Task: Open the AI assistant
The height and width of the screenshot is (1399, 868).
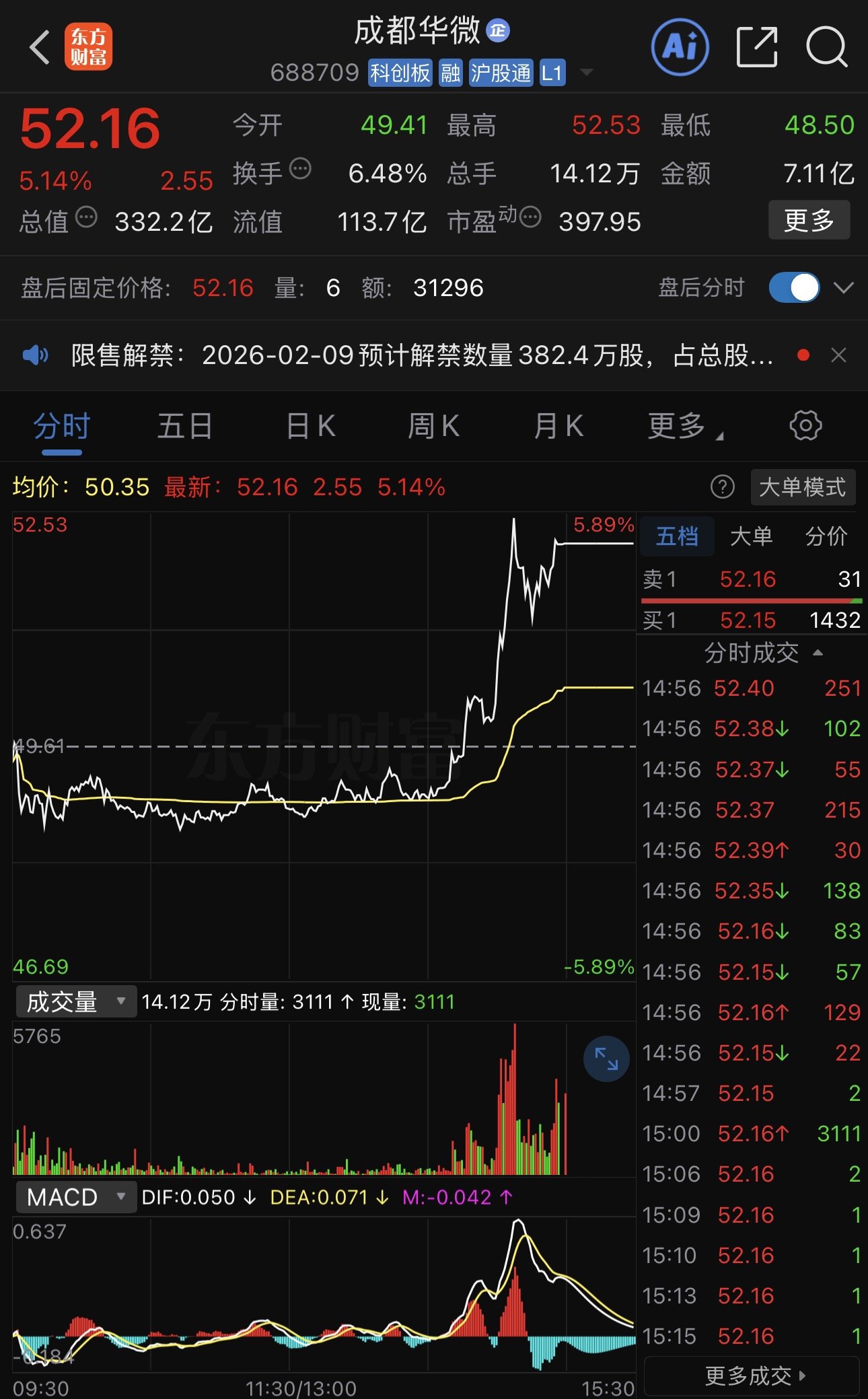Action: coord(680,47)
